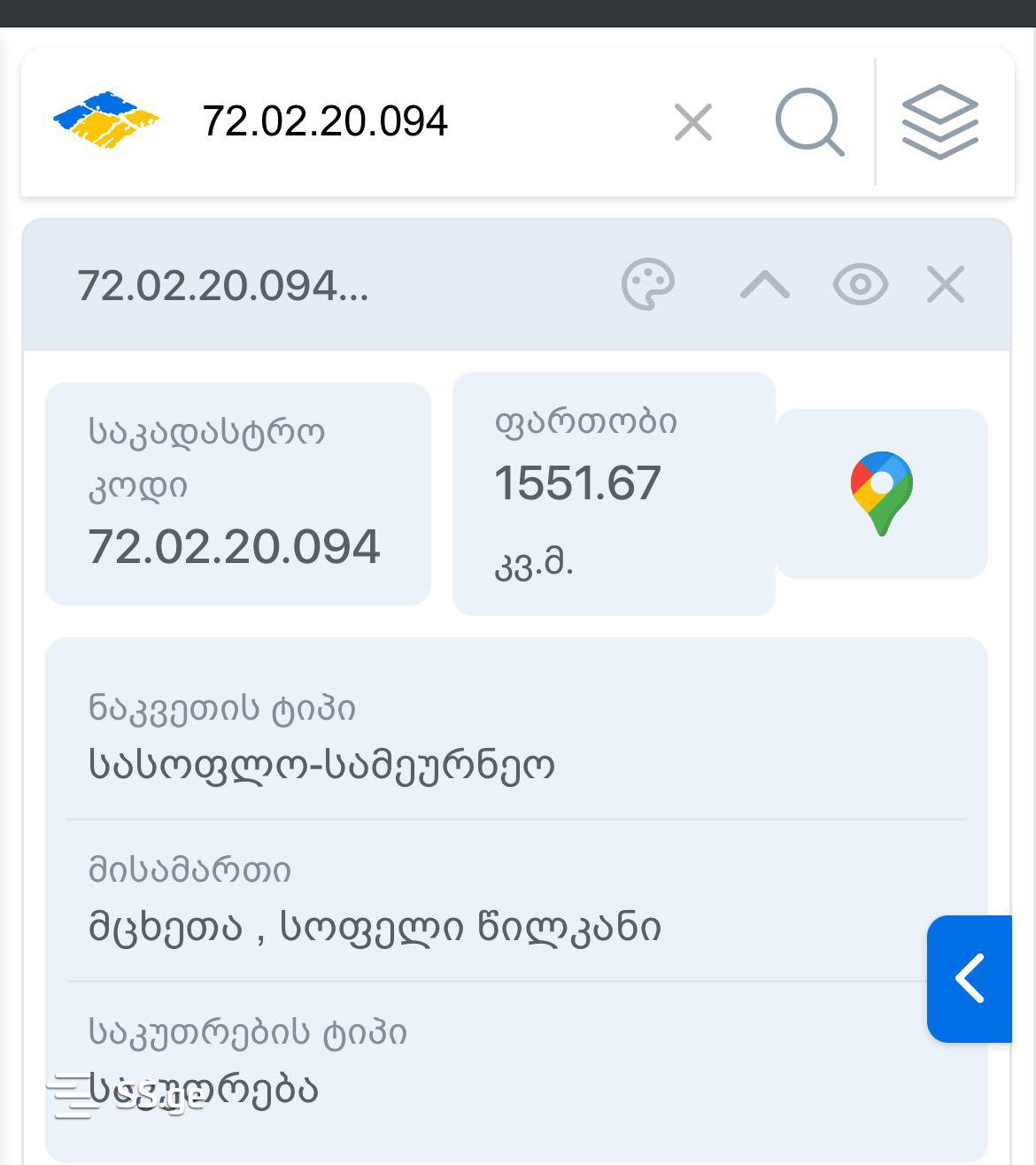The width and height of the screenshot is (1036, 1165).
Task: Tap the blue side arrow button
Action: pos(970,978)
